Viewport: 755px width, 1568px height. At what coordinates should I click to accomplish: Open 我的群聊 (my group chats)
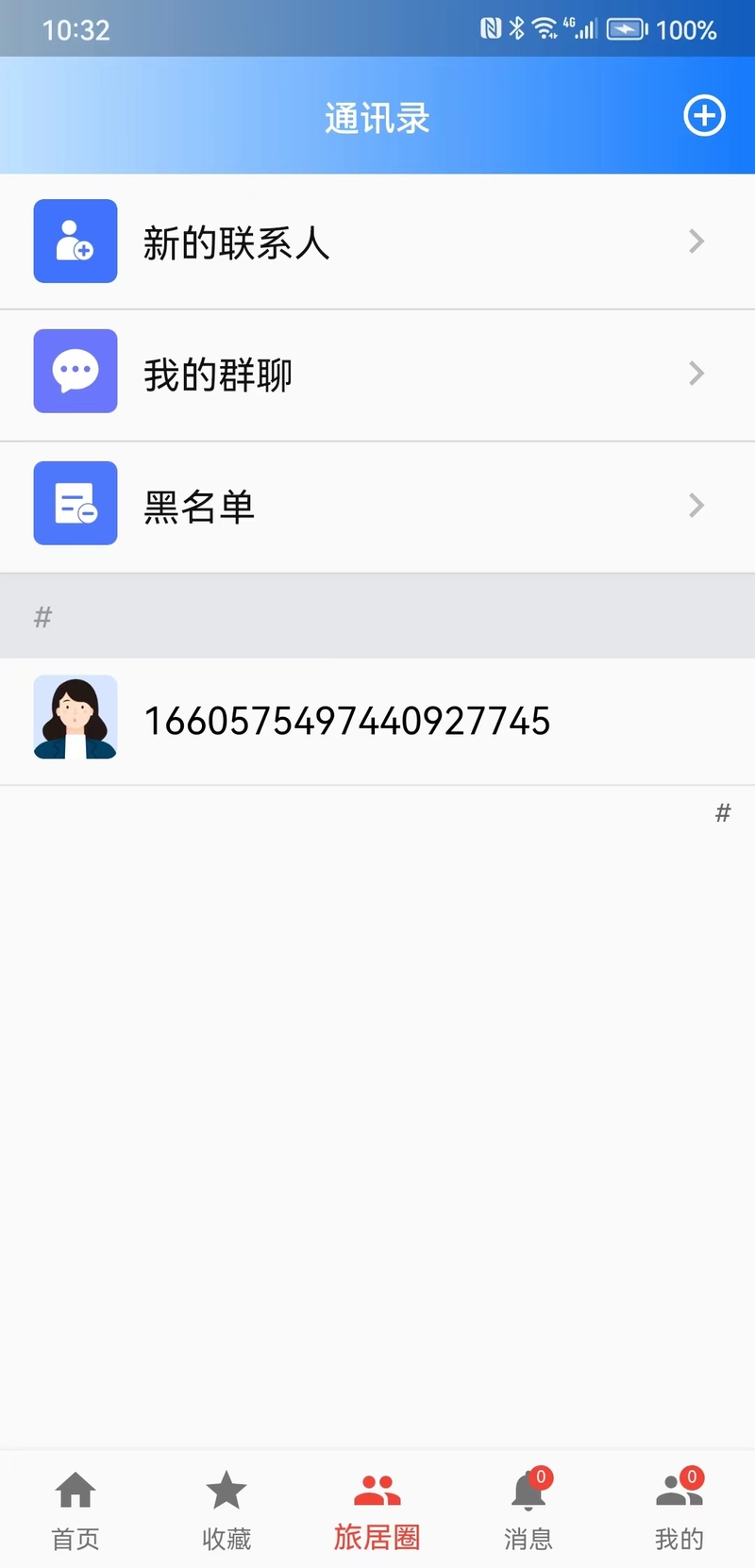pyautogui.click(x=377, y=375)
